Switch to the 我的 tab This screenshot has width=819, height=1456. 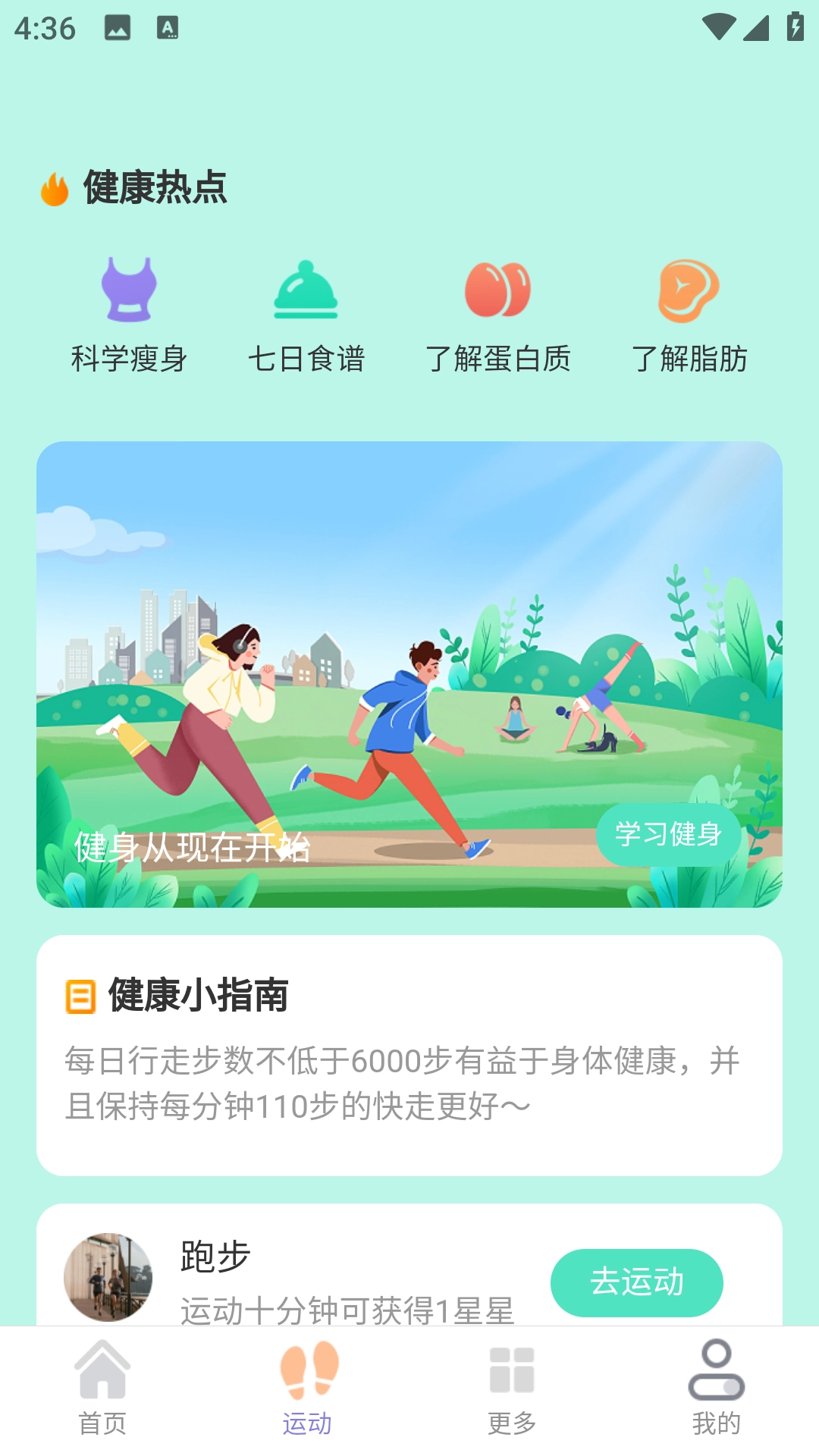[x=716, y=1422]
